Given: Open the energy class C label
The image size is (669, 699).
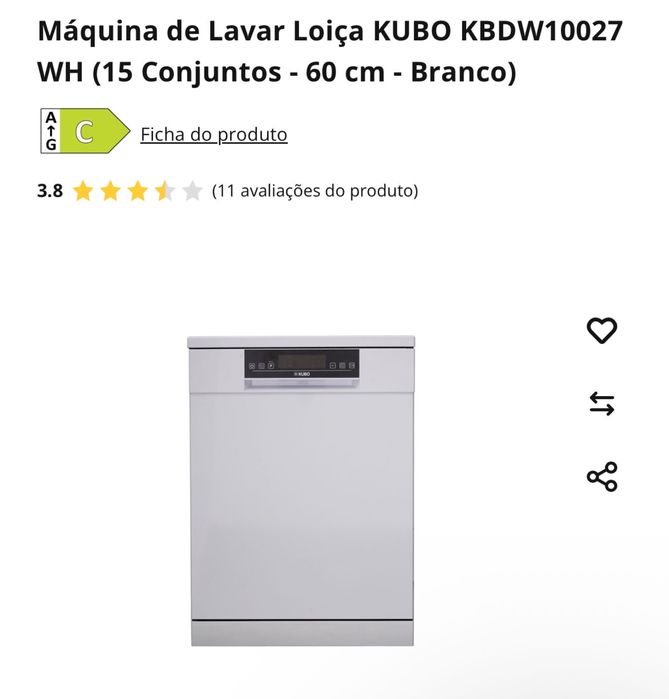Looking at the screenshot, I should click(x=84, y=132).
